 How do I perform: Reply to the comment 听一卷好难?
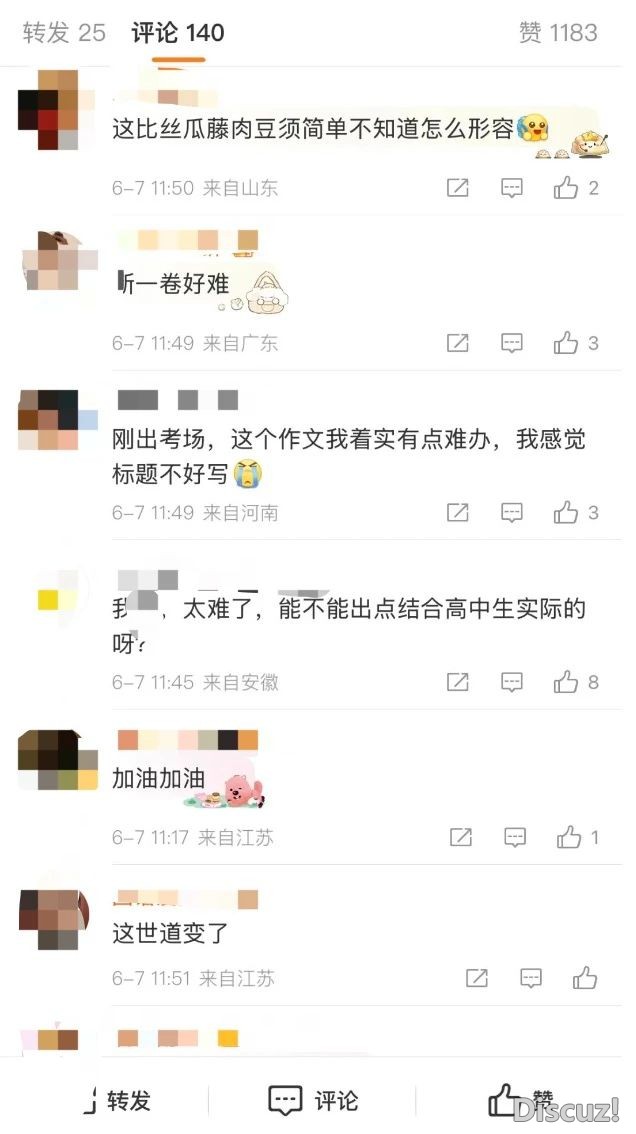512,343
